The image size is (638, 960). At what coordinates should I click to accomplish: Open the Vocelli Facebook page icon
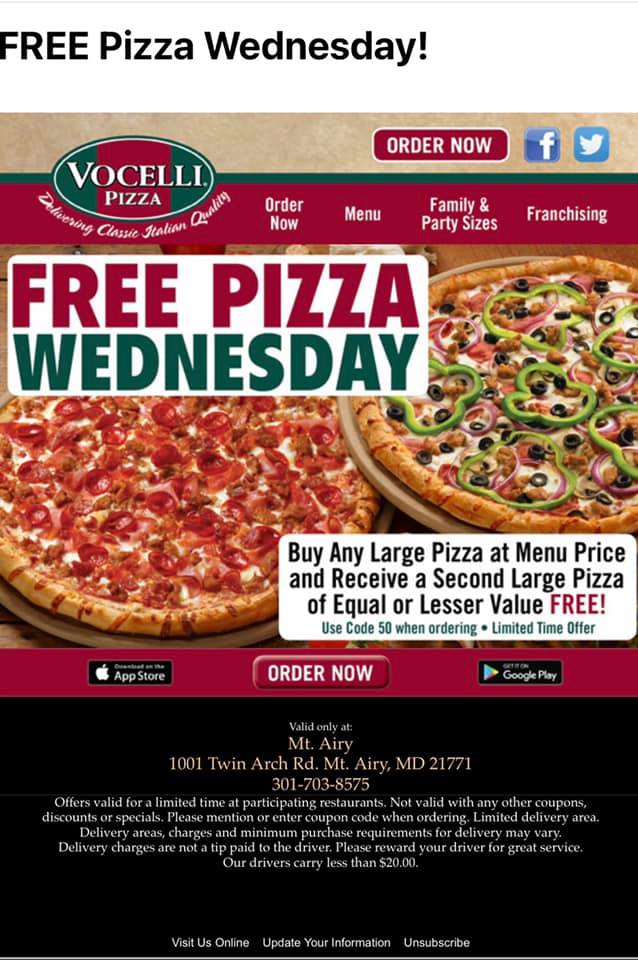[x=542, y=145]
